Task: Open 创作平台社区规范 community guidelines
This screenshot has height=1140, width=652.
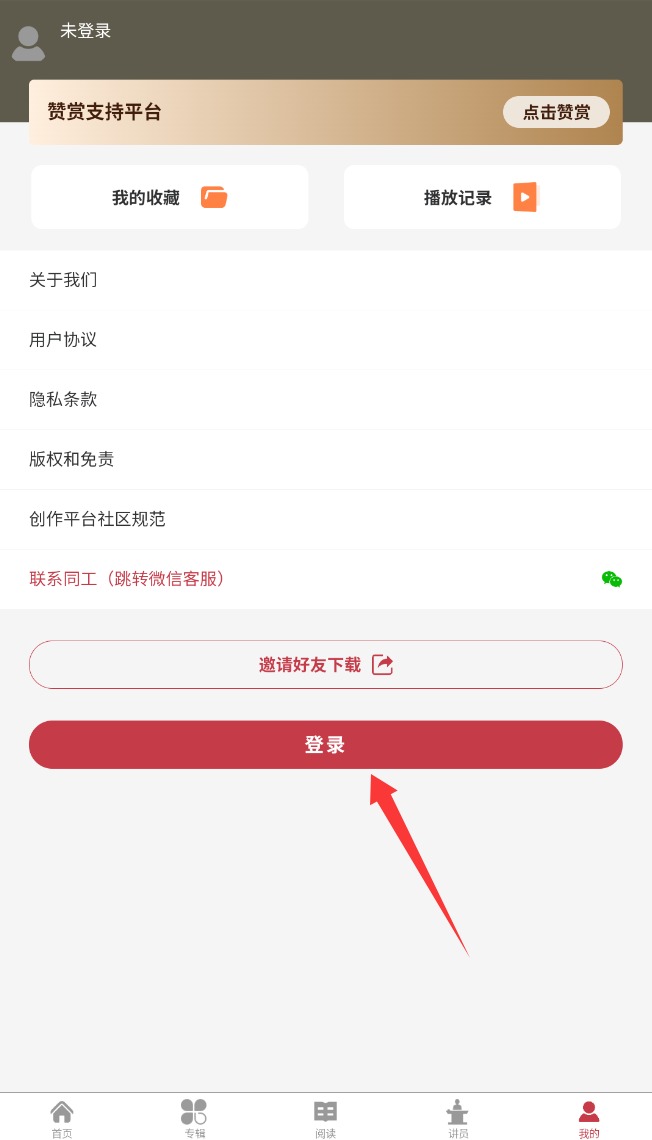Action: [x=326, y=519]
